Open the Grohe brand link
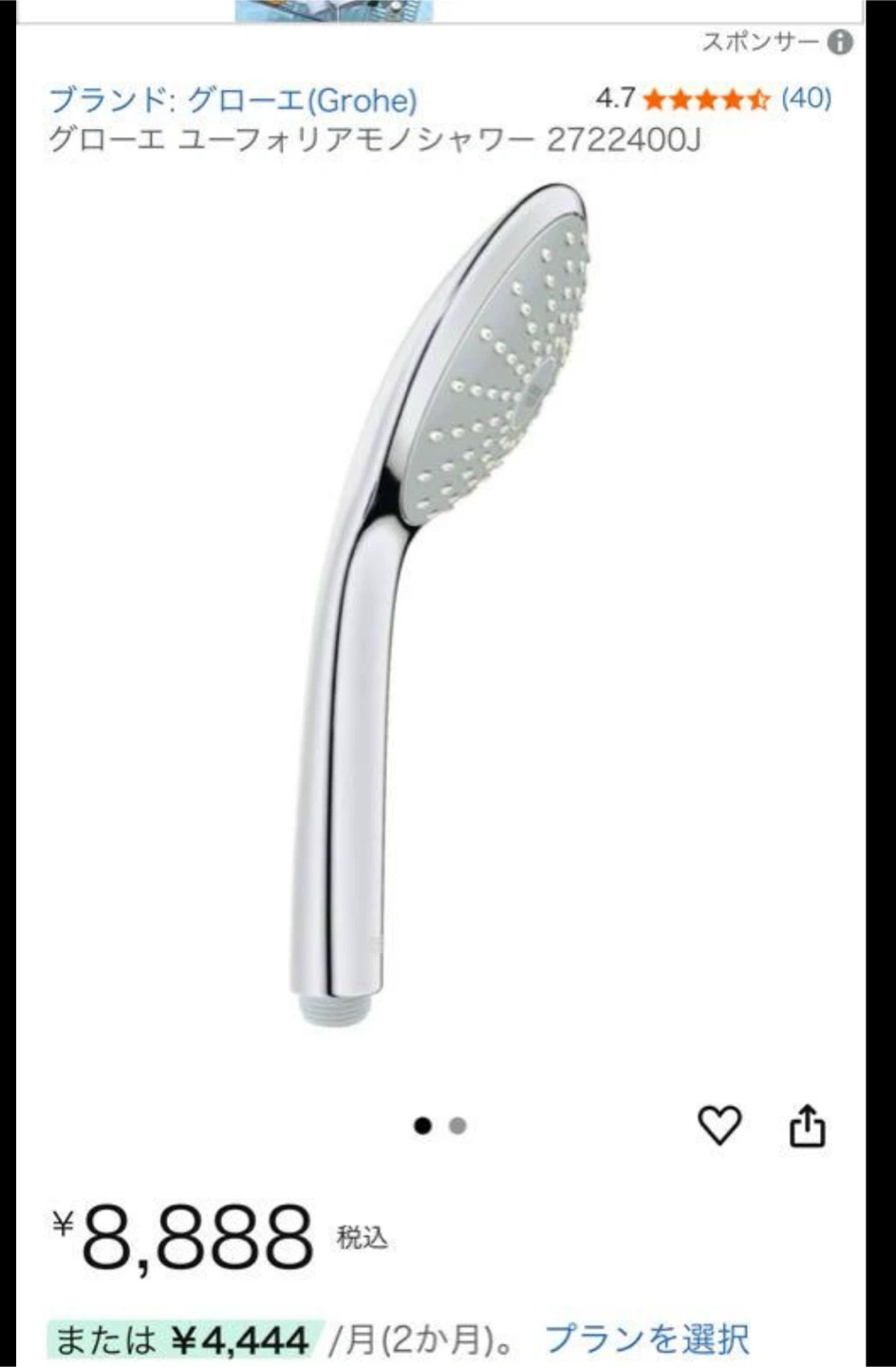This screenshot has height=1367, width=896. [233, 100]
